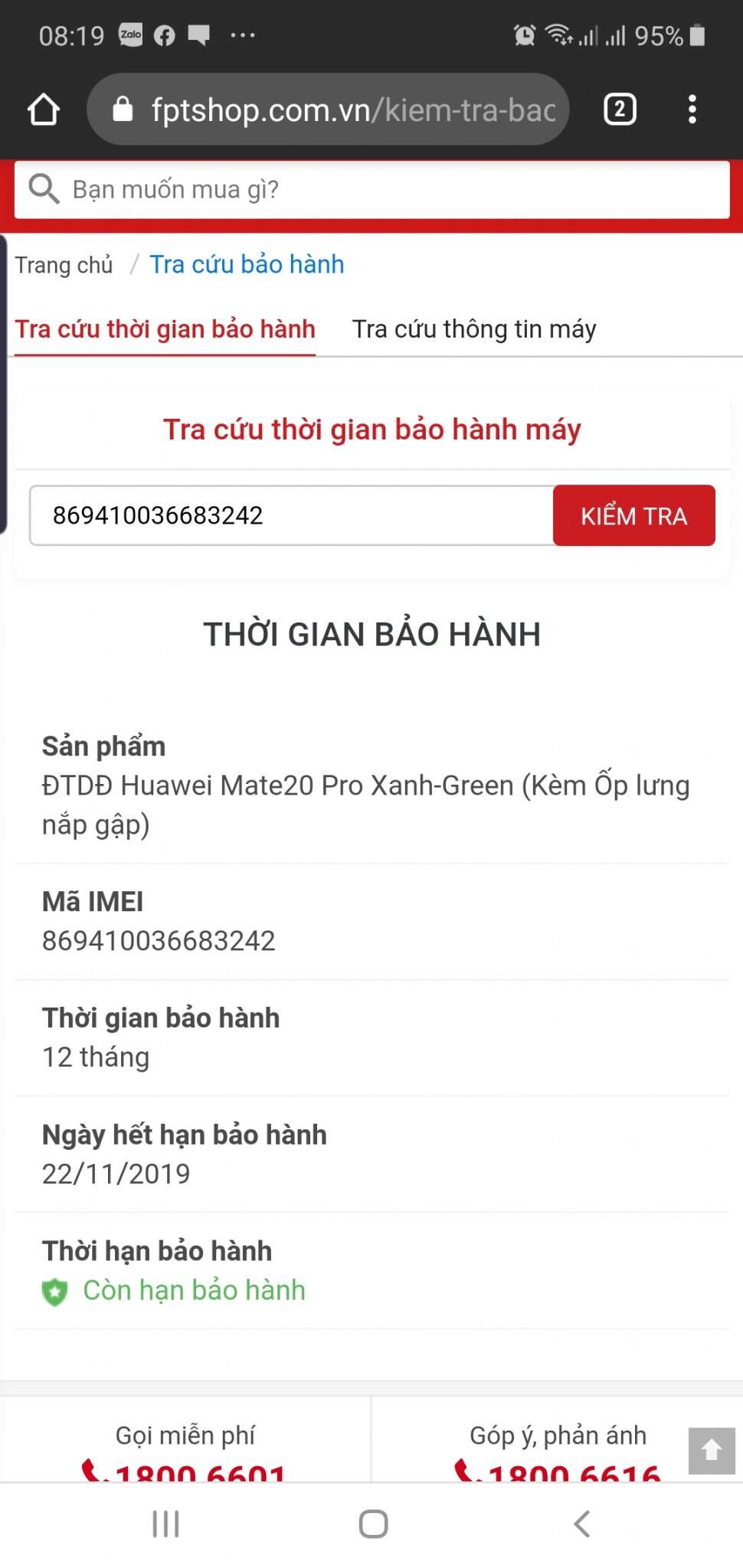The width and height of the screenshot is (743, 1568).
Task: Tap the KIỂM TRA button
Action: (x=633, y=515)
